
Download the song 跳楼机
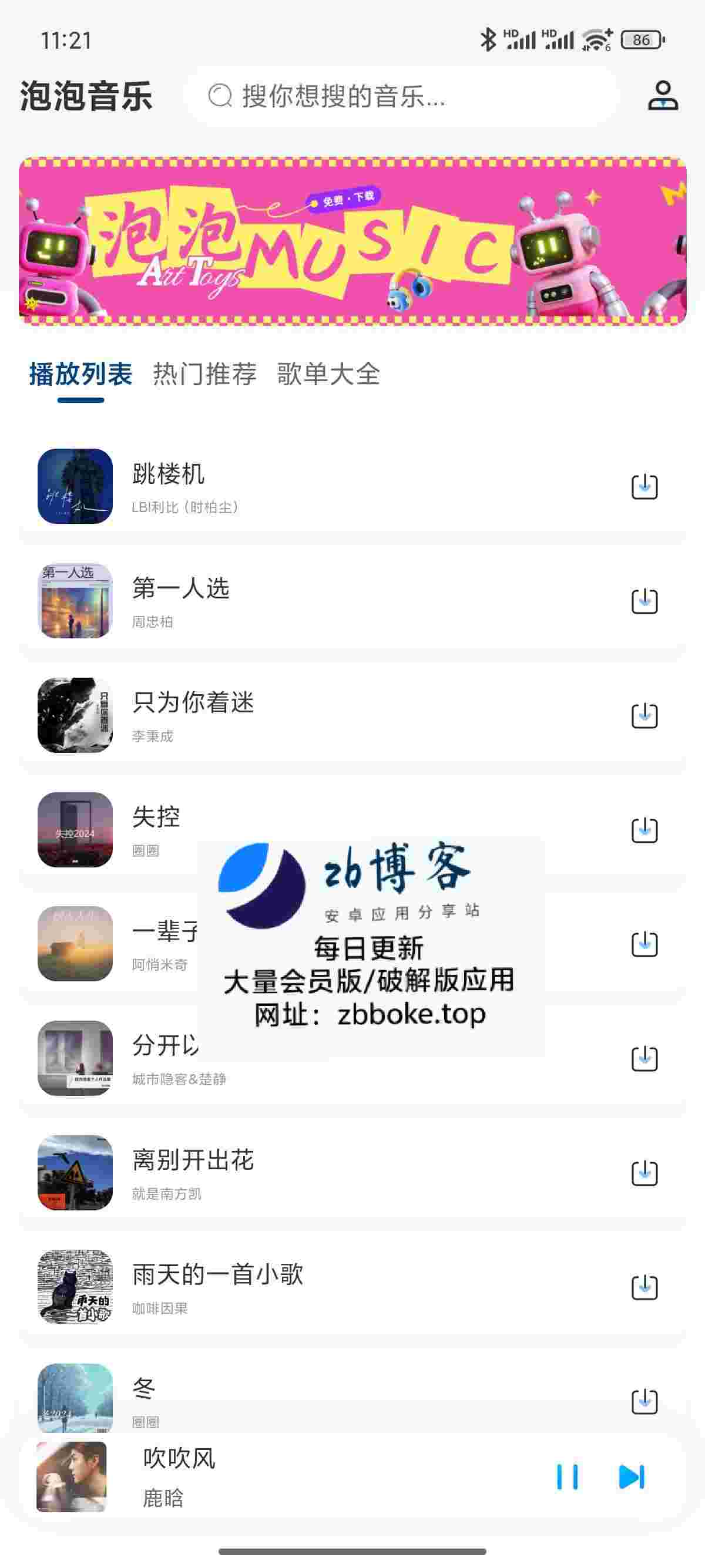pos(644,486)
